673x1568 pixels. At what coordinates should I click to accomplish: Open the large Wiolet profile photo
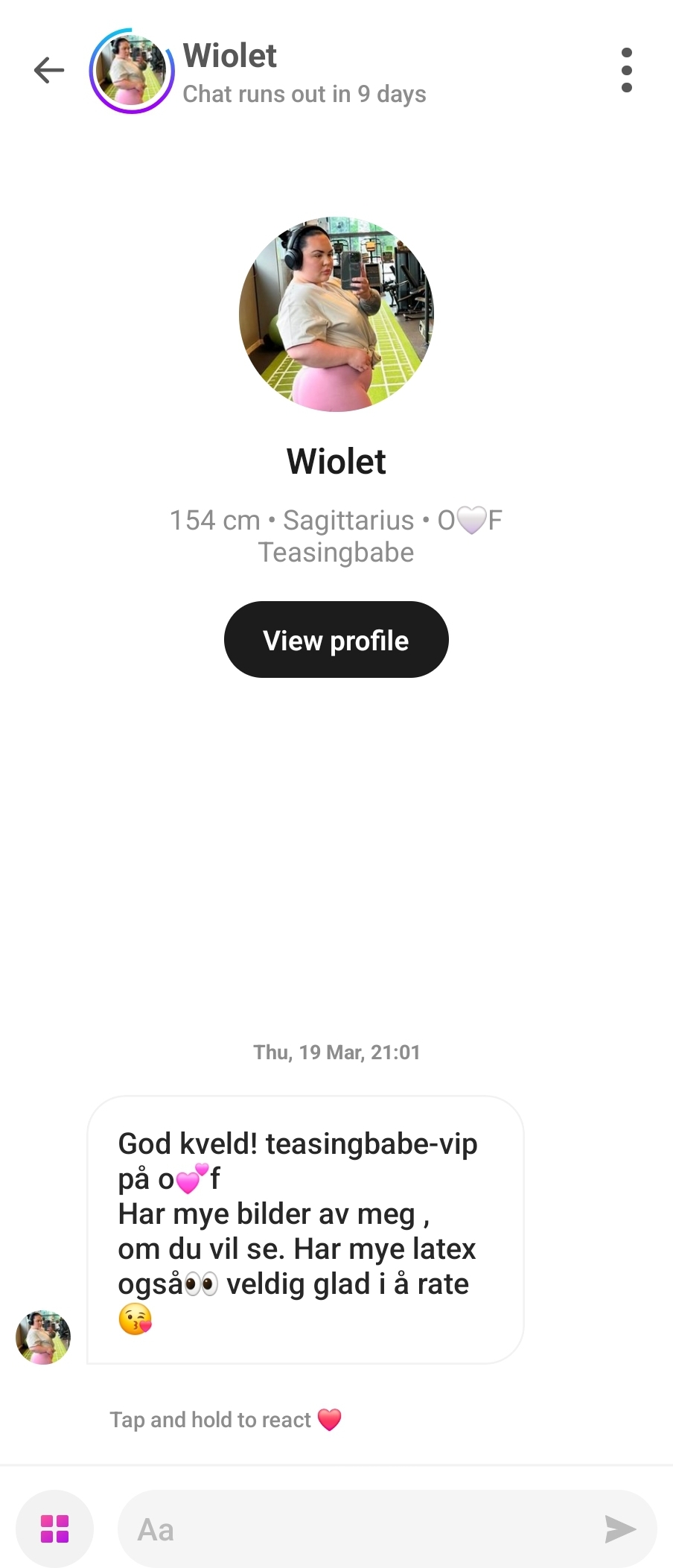pos(336,314)
